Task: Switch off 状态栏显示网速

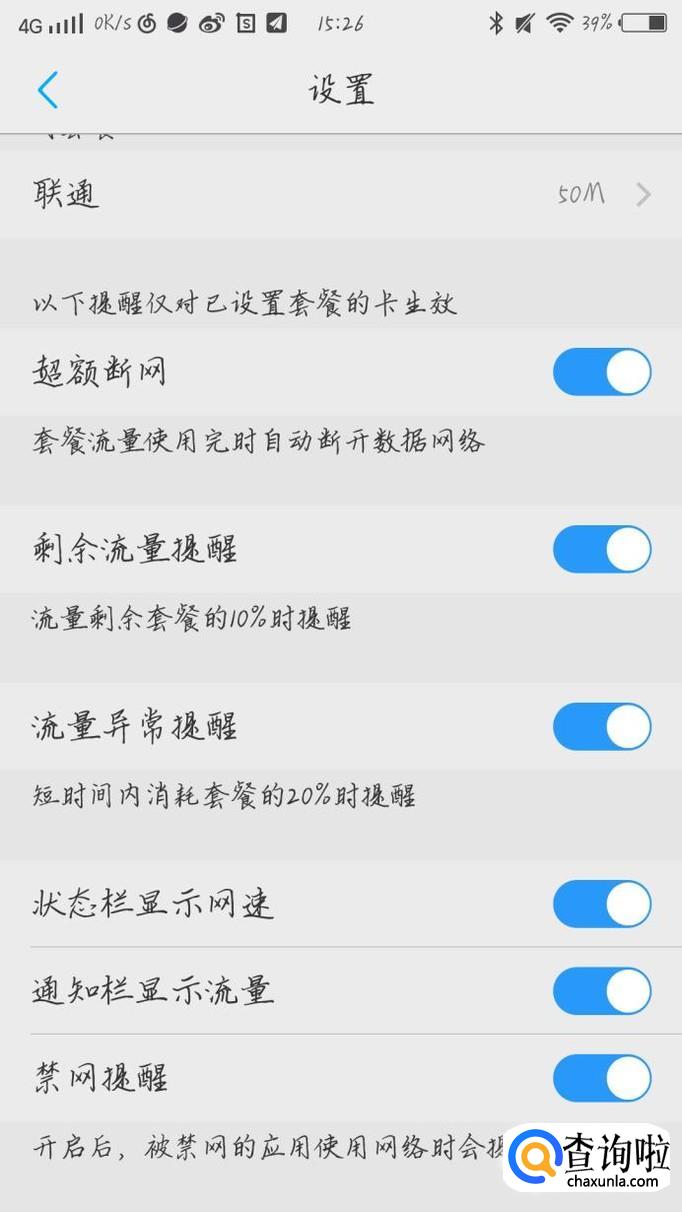Action: click(x=602, y=904)
